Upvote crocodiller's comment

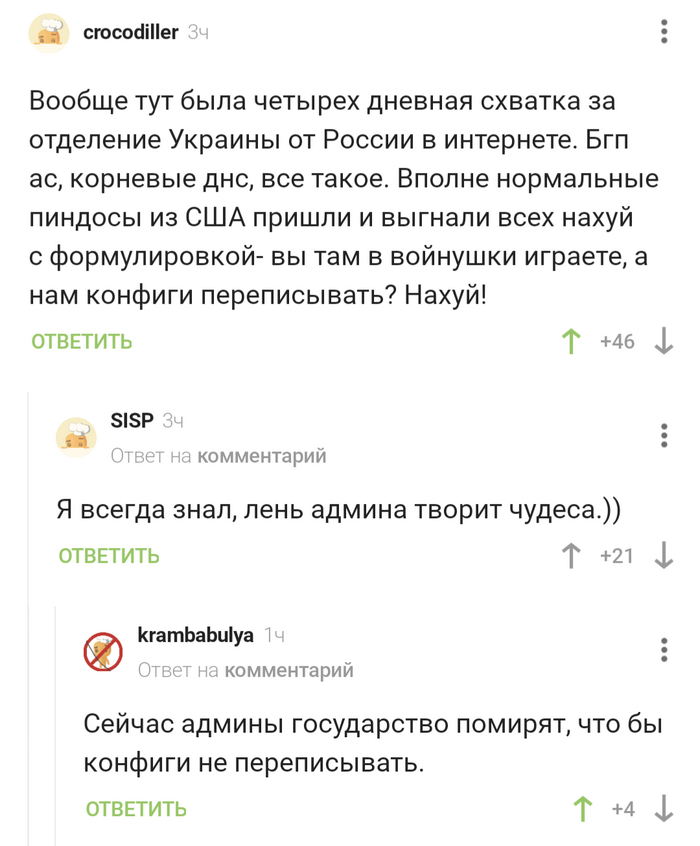(571, 342)
